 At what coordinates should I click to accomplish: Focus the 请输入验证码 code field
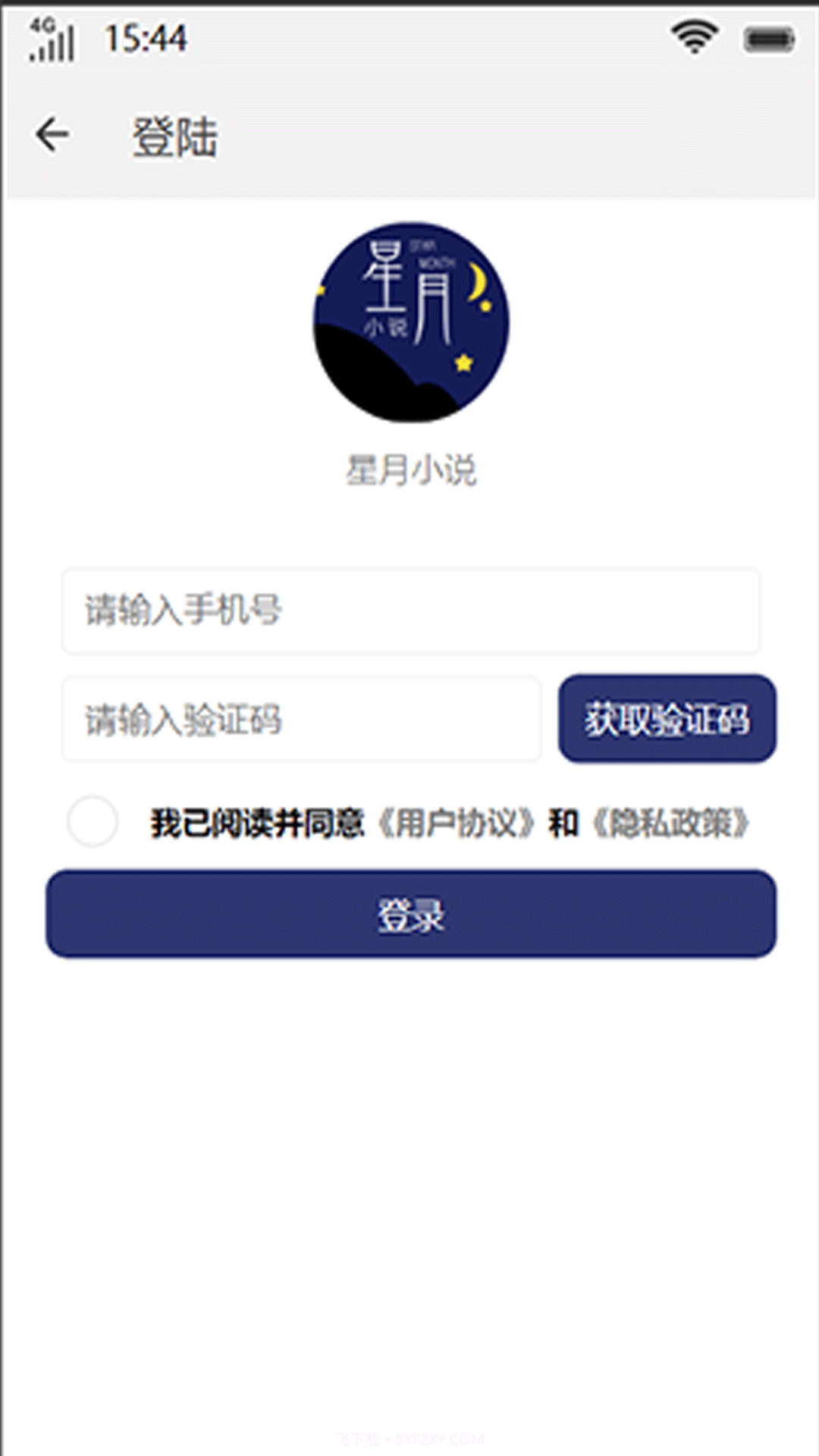[303, 719]
